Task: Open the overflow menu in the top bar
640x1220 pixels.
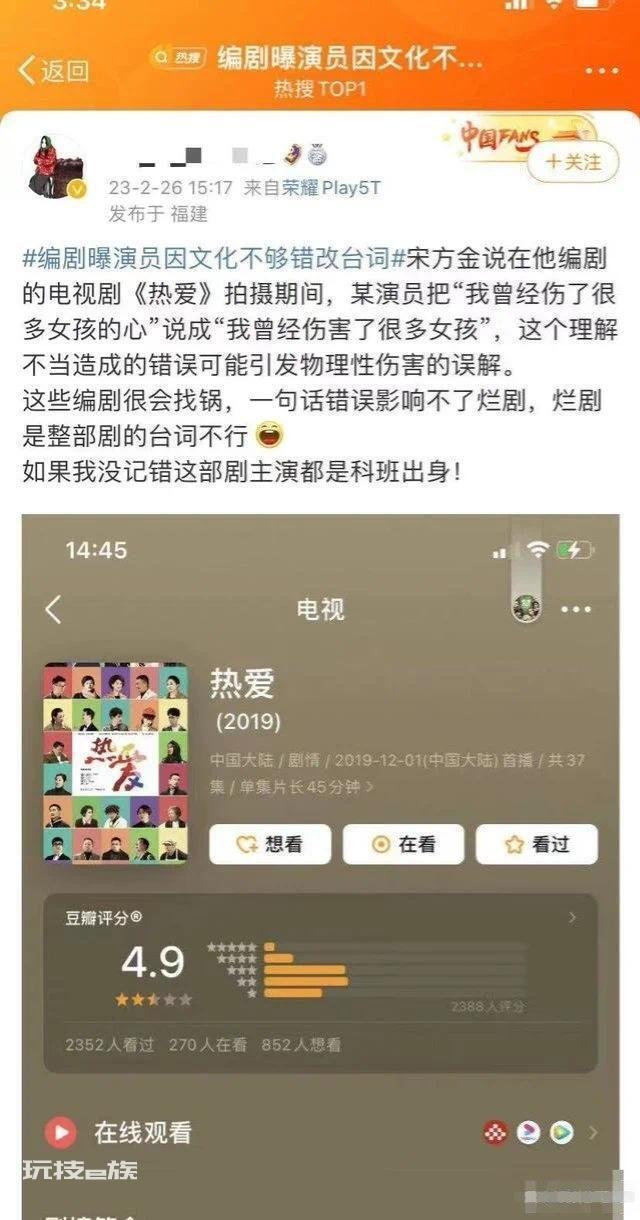Action: [x=600, y=71]
